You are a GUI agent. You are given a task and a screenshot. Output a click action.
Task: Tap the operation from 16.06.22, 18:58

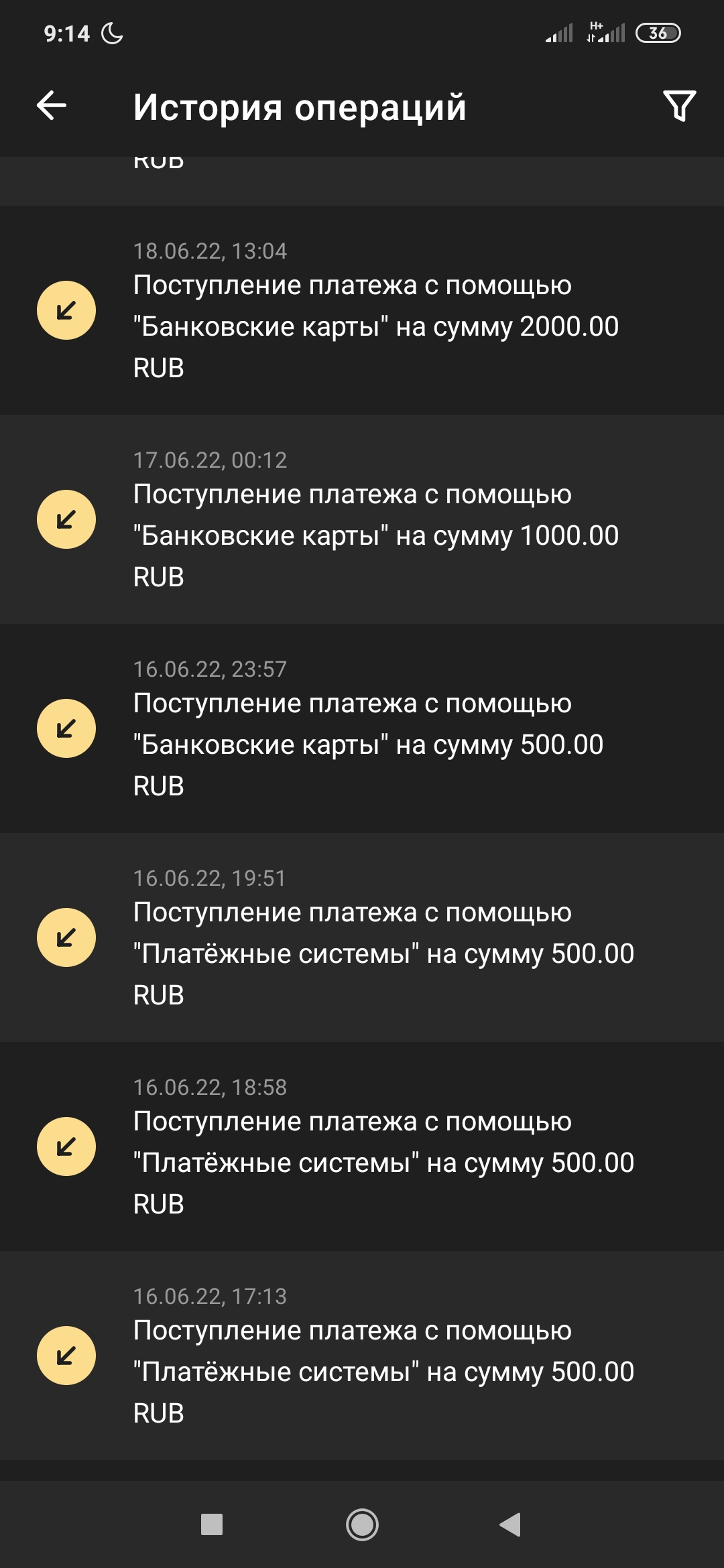[362, 1147]
